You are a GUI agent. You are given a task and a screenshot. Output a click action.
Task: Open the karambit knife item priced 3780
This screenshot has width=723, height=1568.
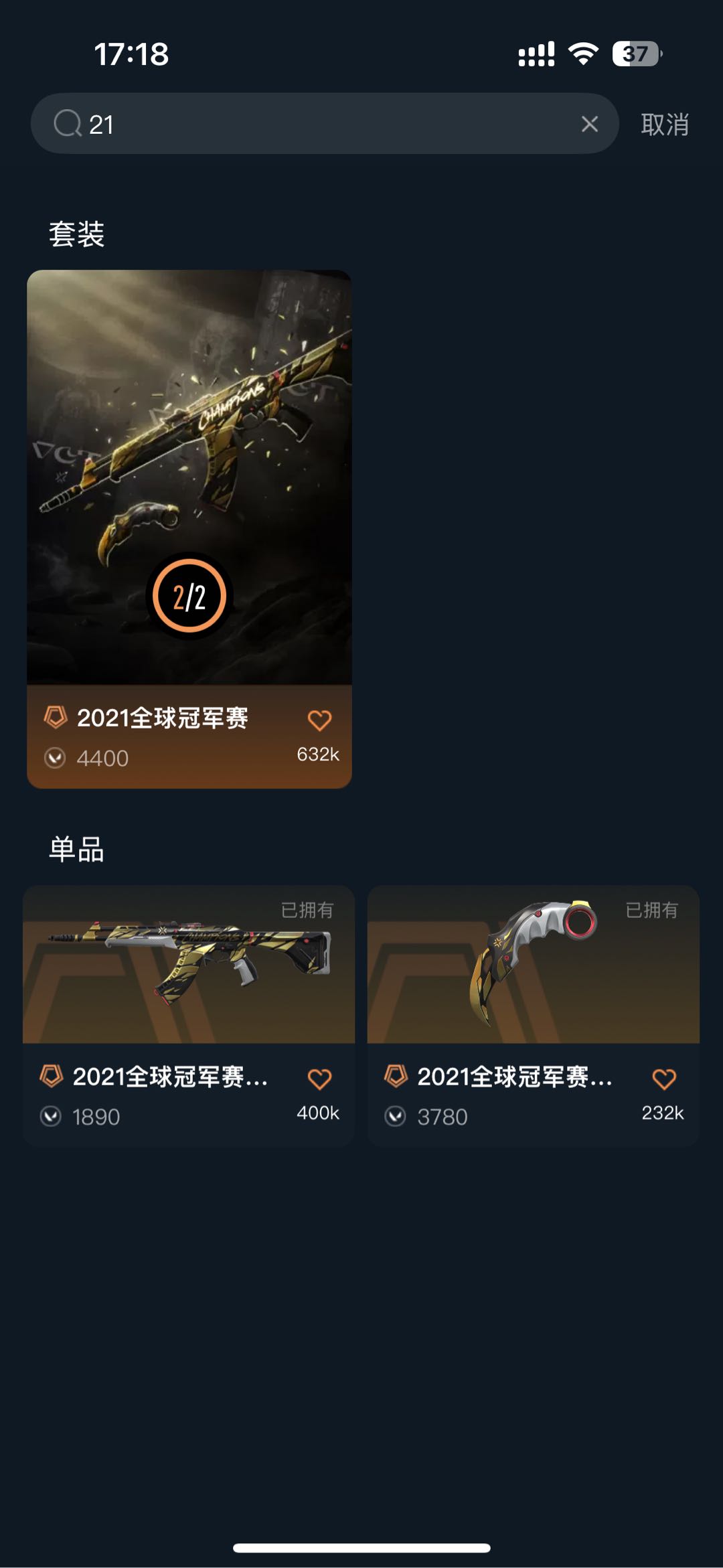pos(534,1015)
